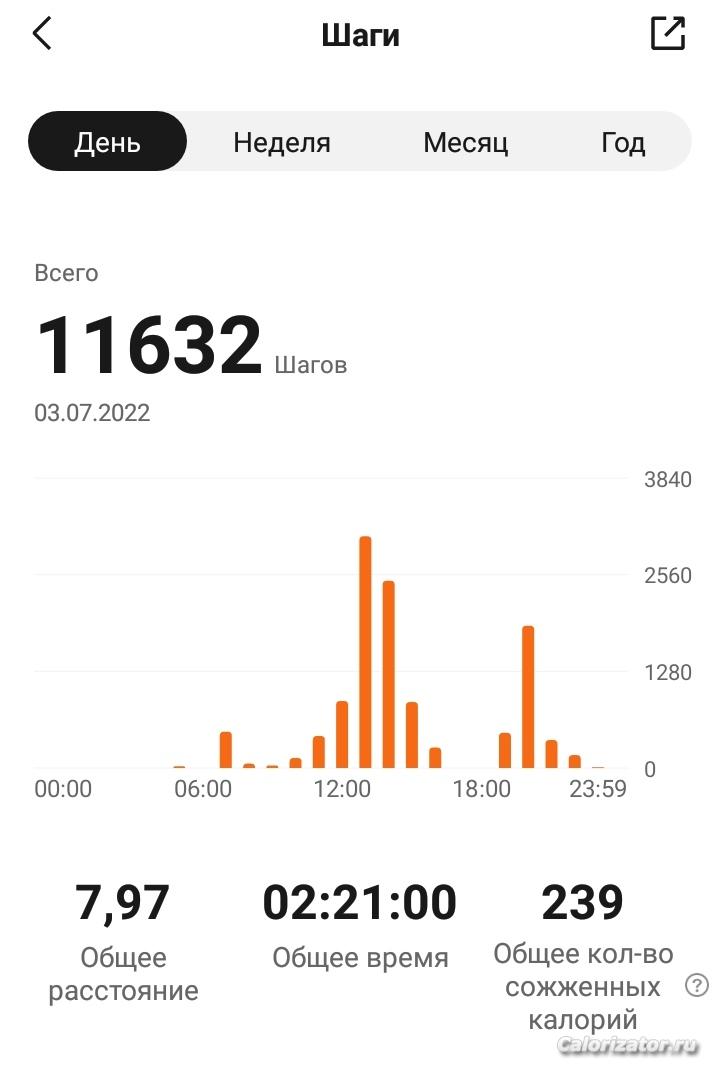This screenshot has height=1066, width=720.
Task: Select the День tab
Action: pyautogui.click(x=108, y=142)
